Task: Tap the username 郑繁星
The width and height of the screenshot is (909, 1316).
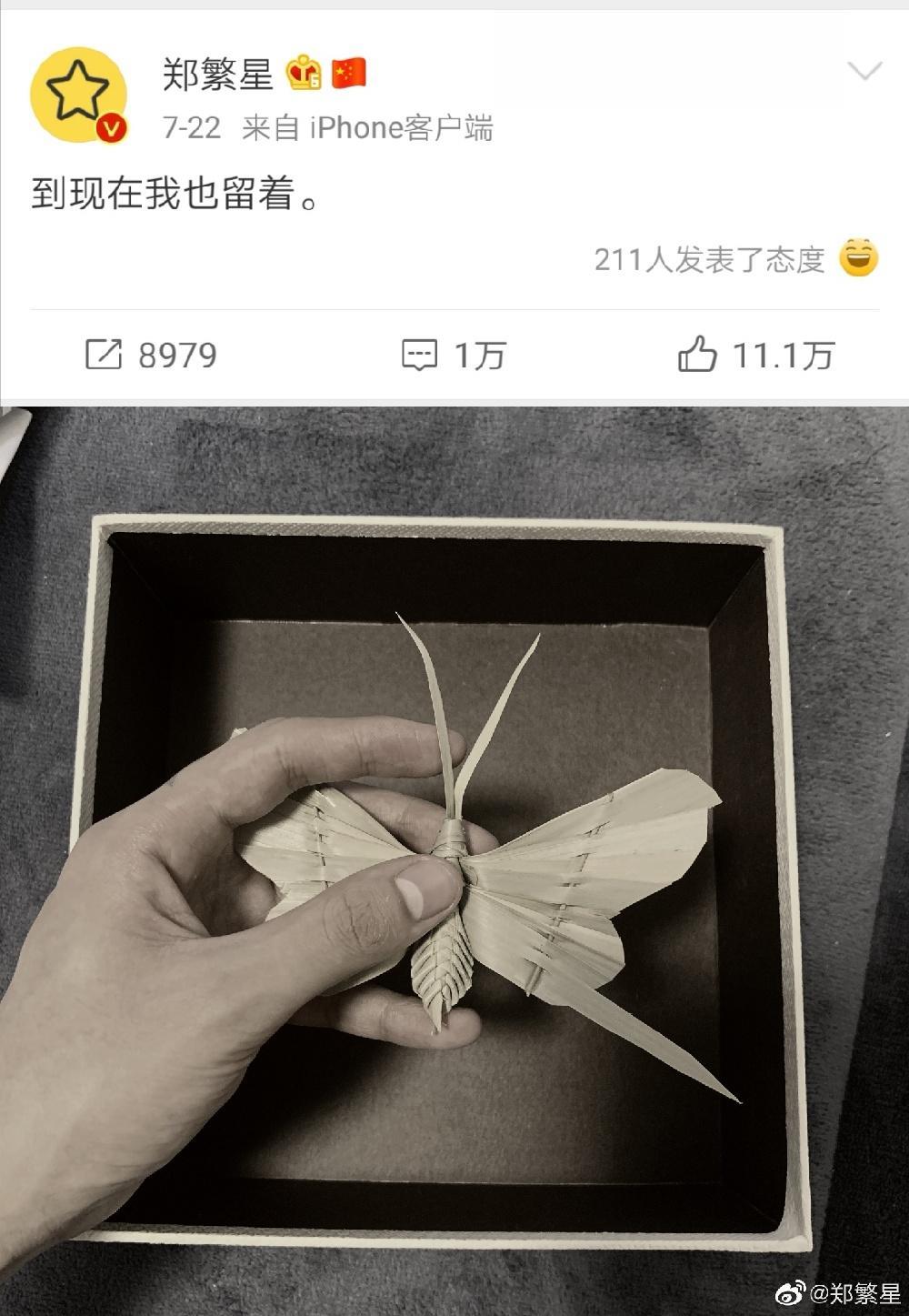Action: click(218, 75)
